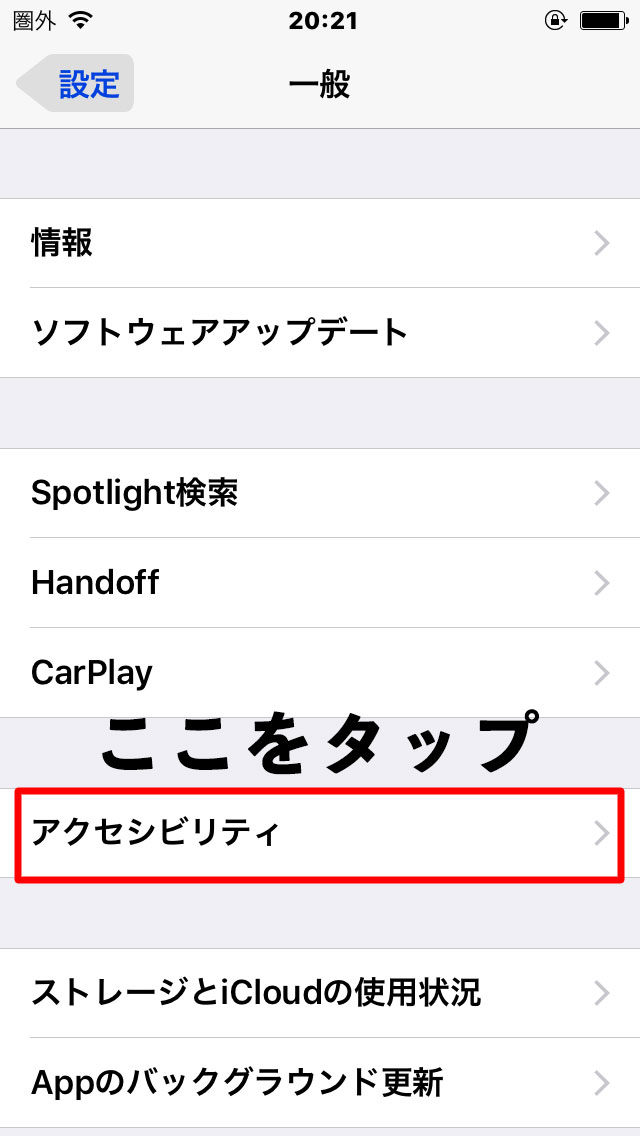Go back to 設定
Image resolution: width=640 pixels, height=1136 pixels.
point(75,83)
